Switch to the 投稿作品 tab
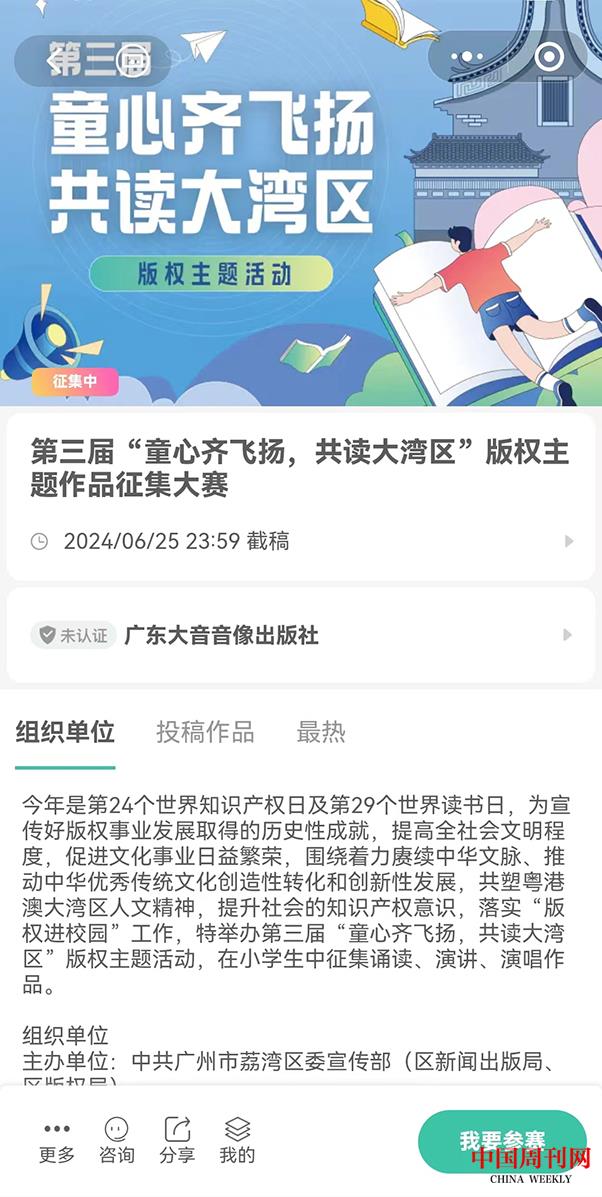 point(205,732)
